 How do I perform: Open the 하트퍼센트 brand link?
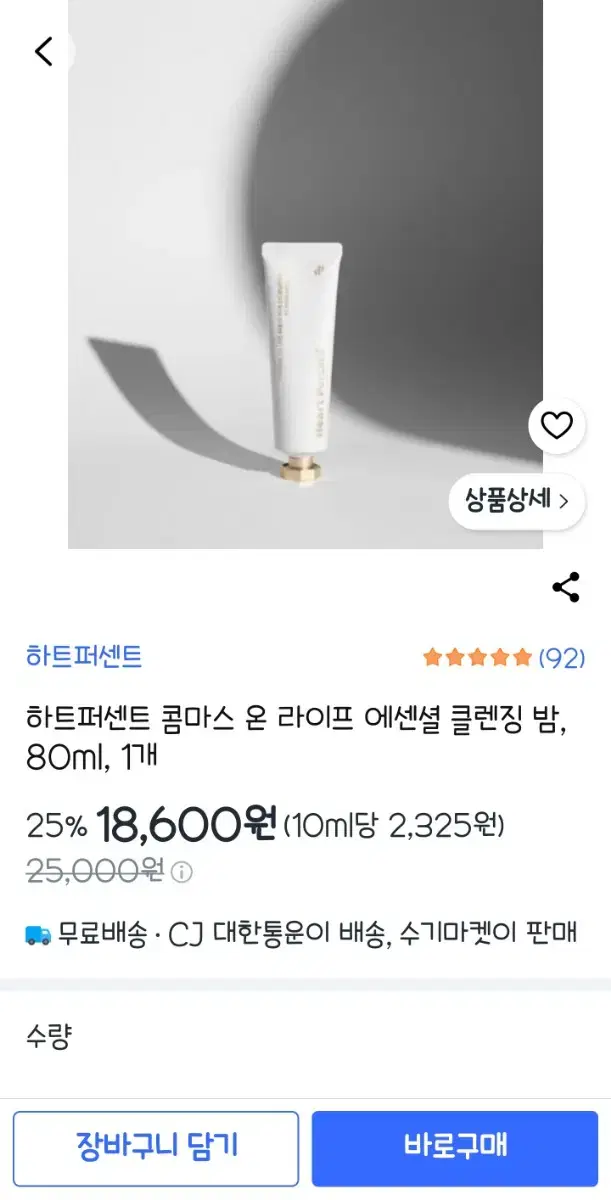84,657
